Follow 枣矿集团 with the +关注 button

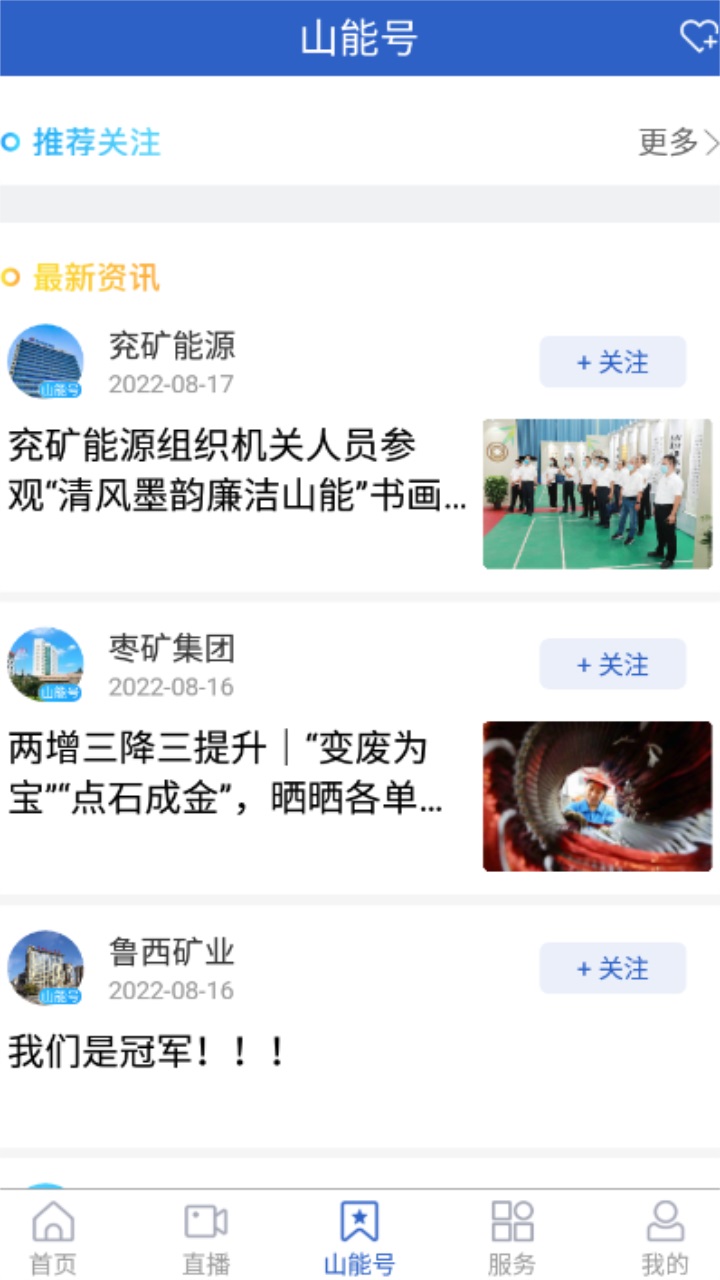[x=612, y=664]
